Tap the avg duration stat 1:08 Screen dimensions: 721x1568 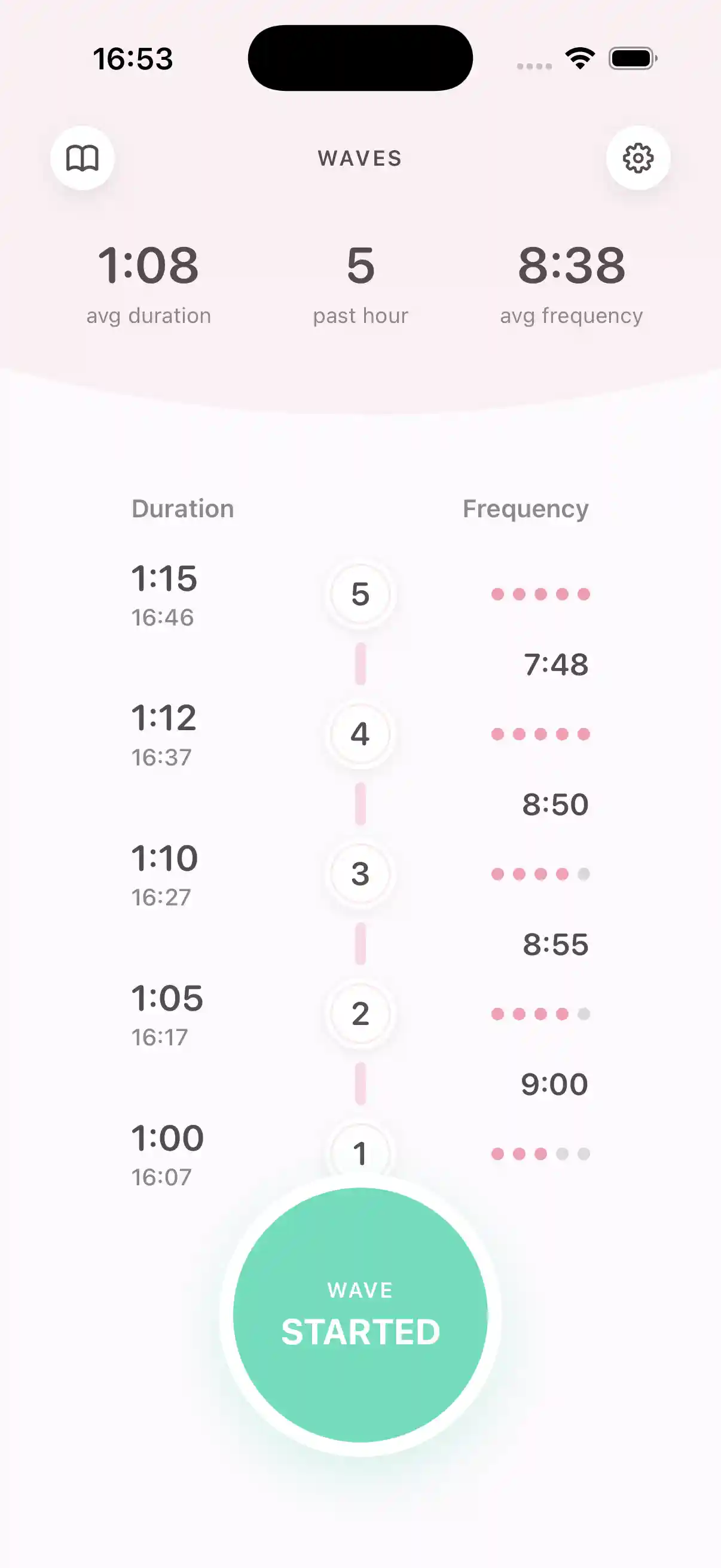click(148, 264)
